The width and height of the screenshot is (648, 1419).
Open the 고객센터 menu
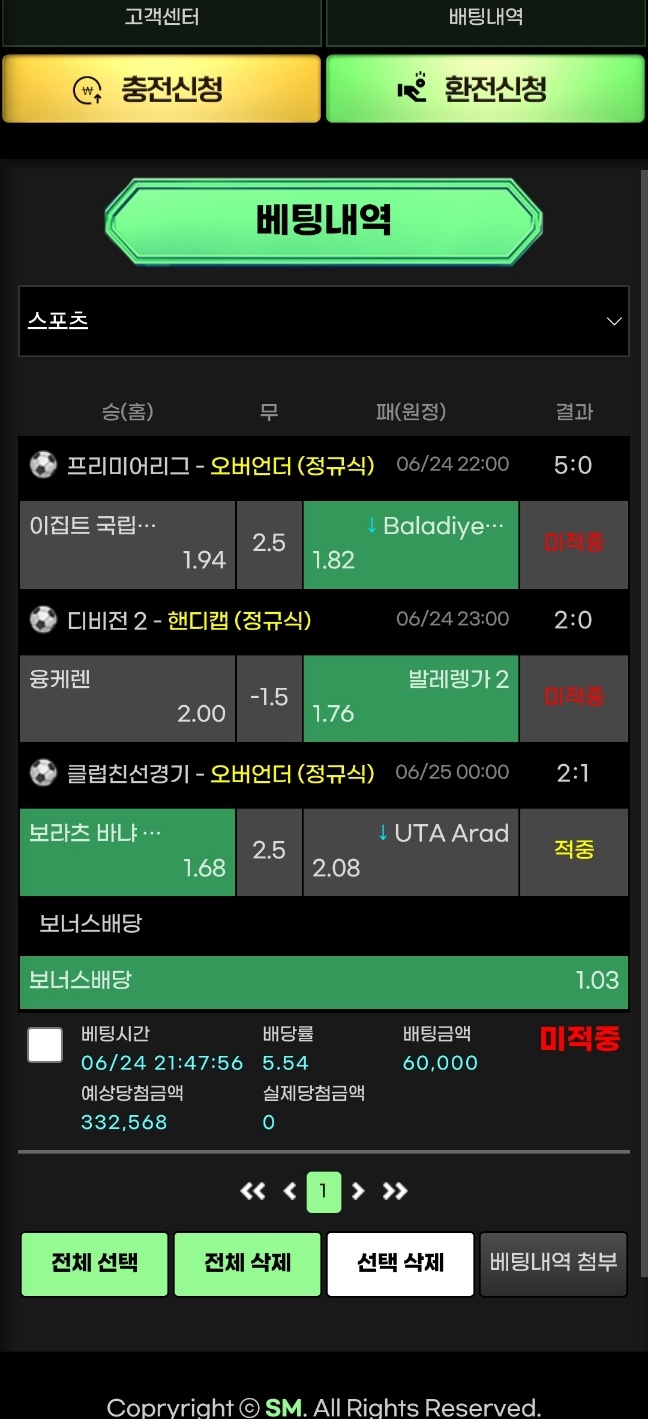pos(162,20)
